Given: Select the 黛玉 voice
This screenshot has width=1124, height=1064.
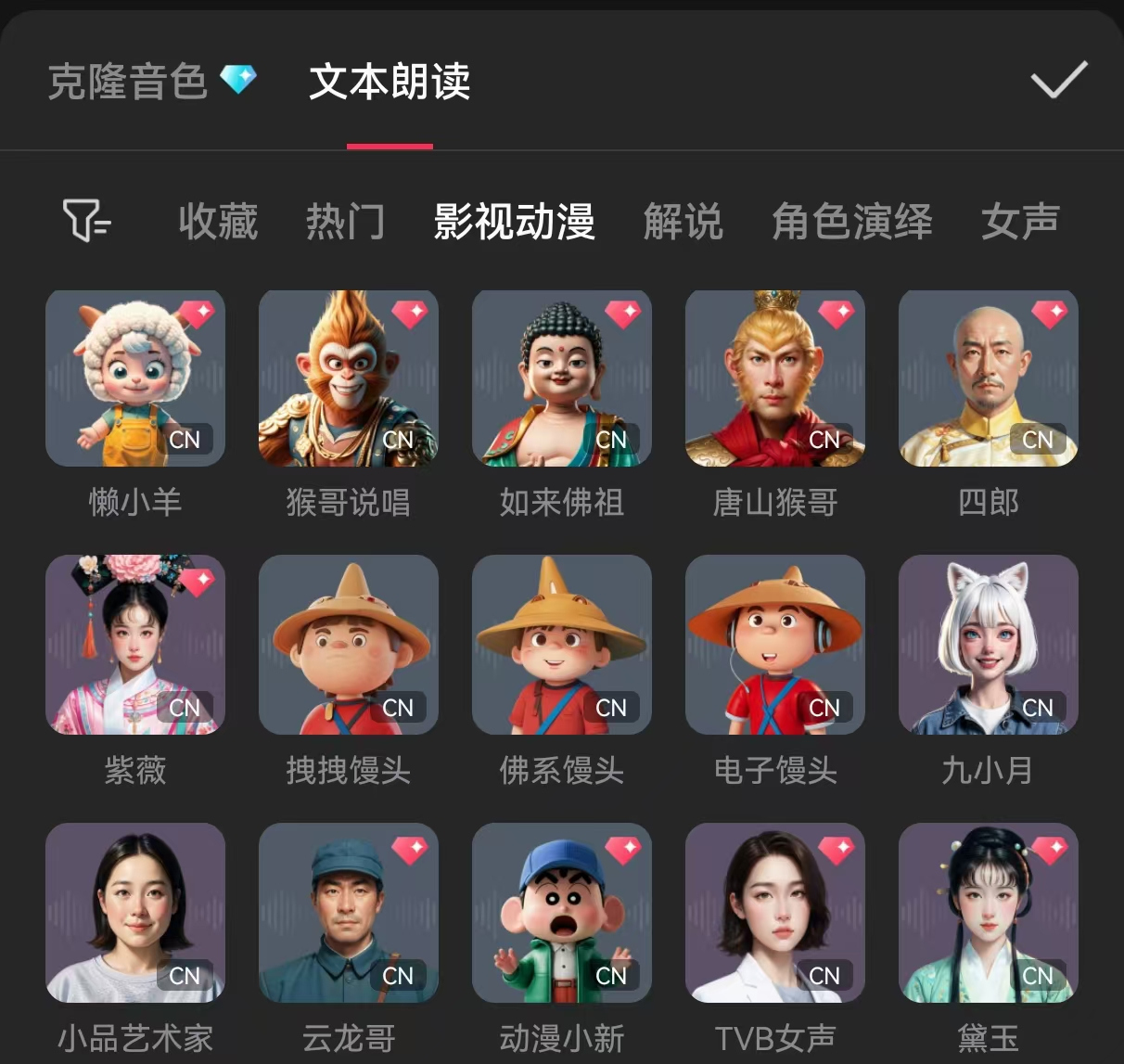Looking at the screenshot, I should pos(989,913).
